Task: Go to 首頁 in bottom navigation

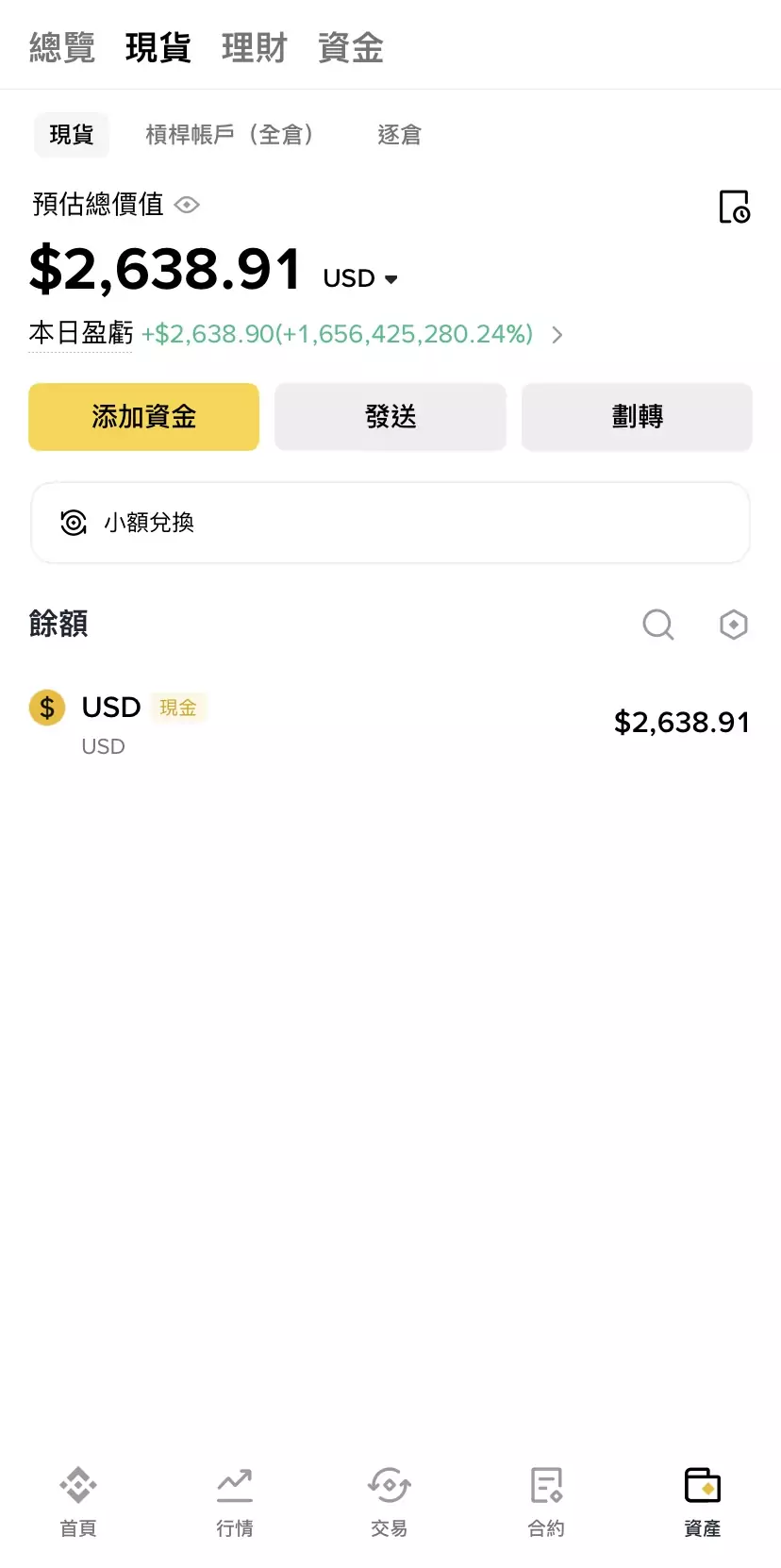Action: [78, 1500]
